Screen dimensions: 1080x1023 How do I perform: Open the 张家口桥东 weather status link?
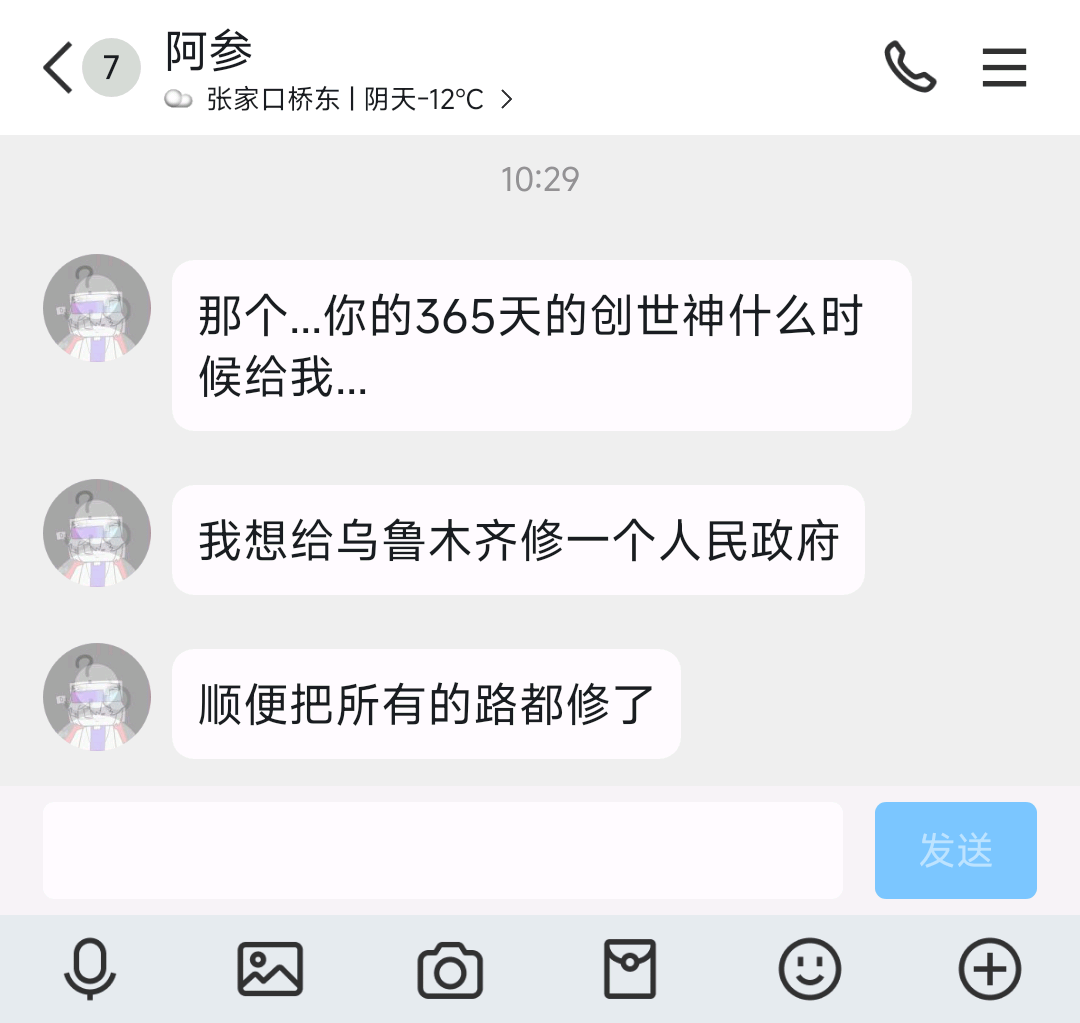tap(340, 99)
